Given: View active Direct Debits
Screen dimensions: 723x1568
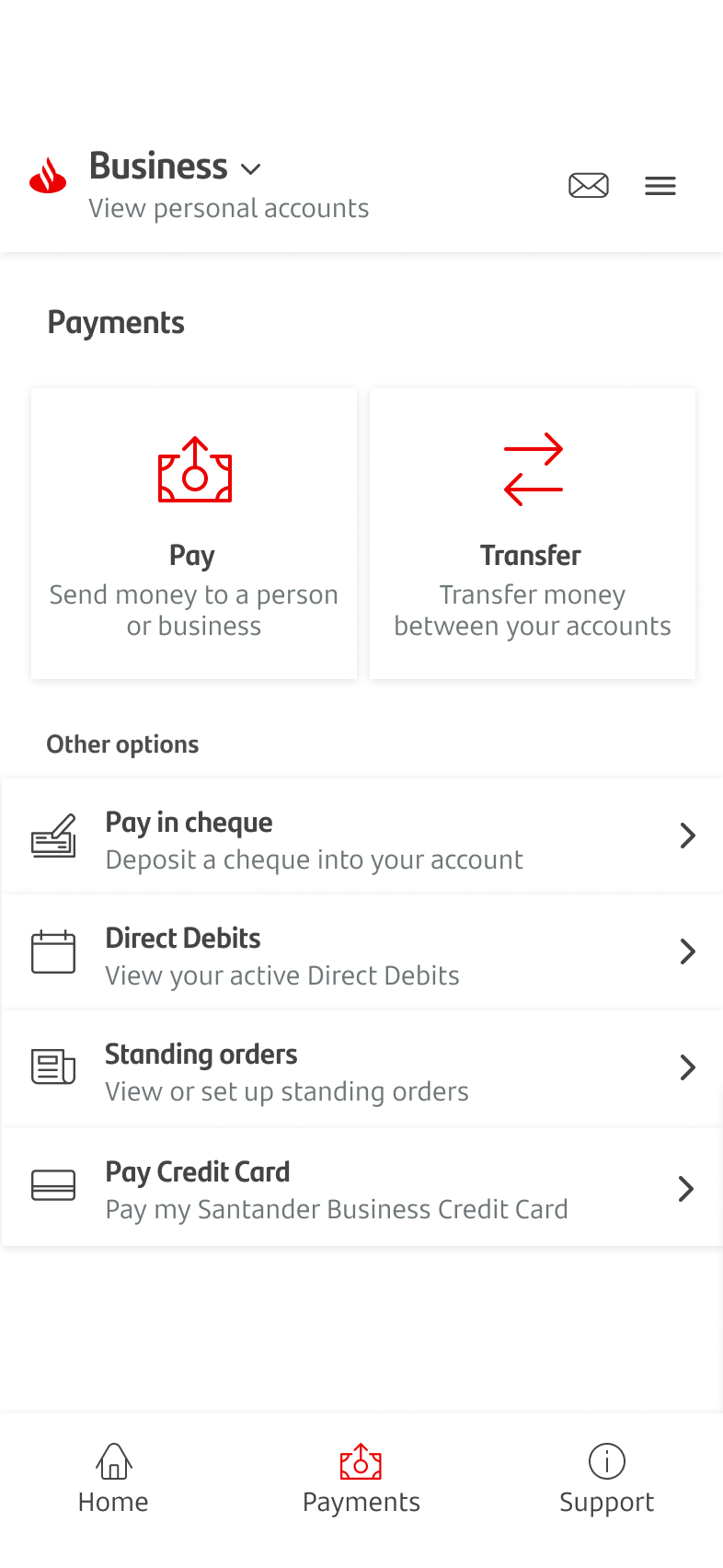Looking at the screenshot, I should tap(361, 952).
